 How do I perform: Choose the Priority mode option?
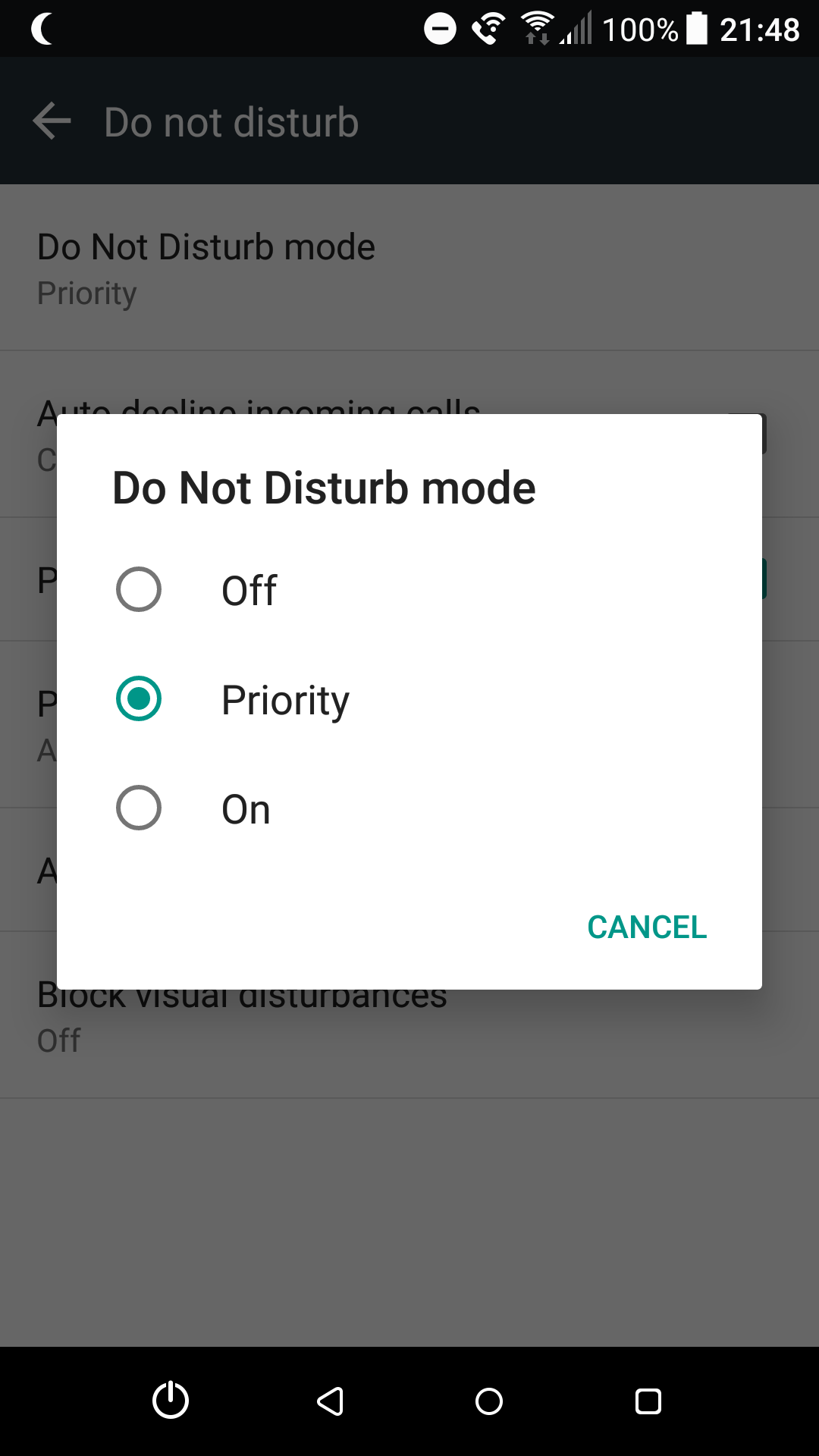[139, 698]
